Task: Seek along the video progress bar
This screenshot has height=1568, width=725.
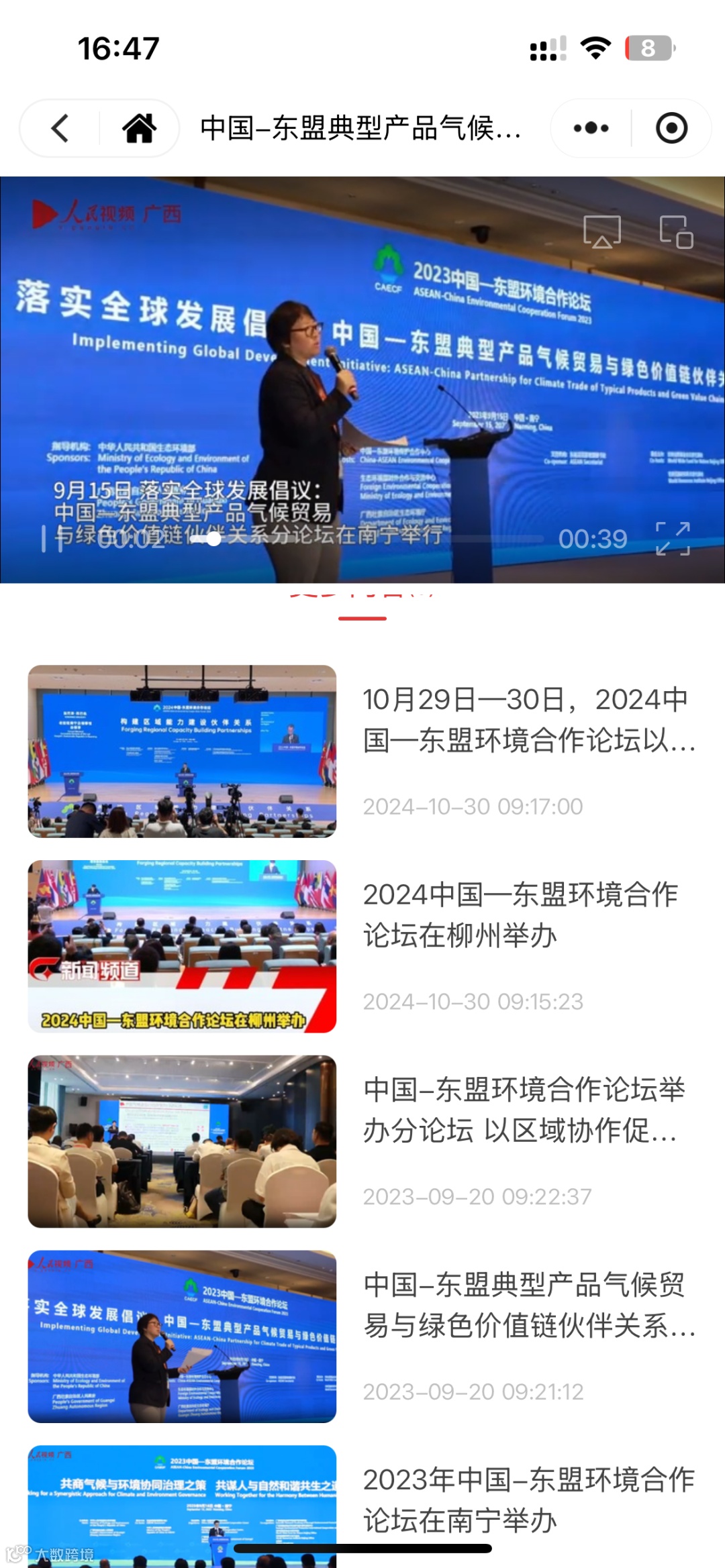Action: click(376, 539)
